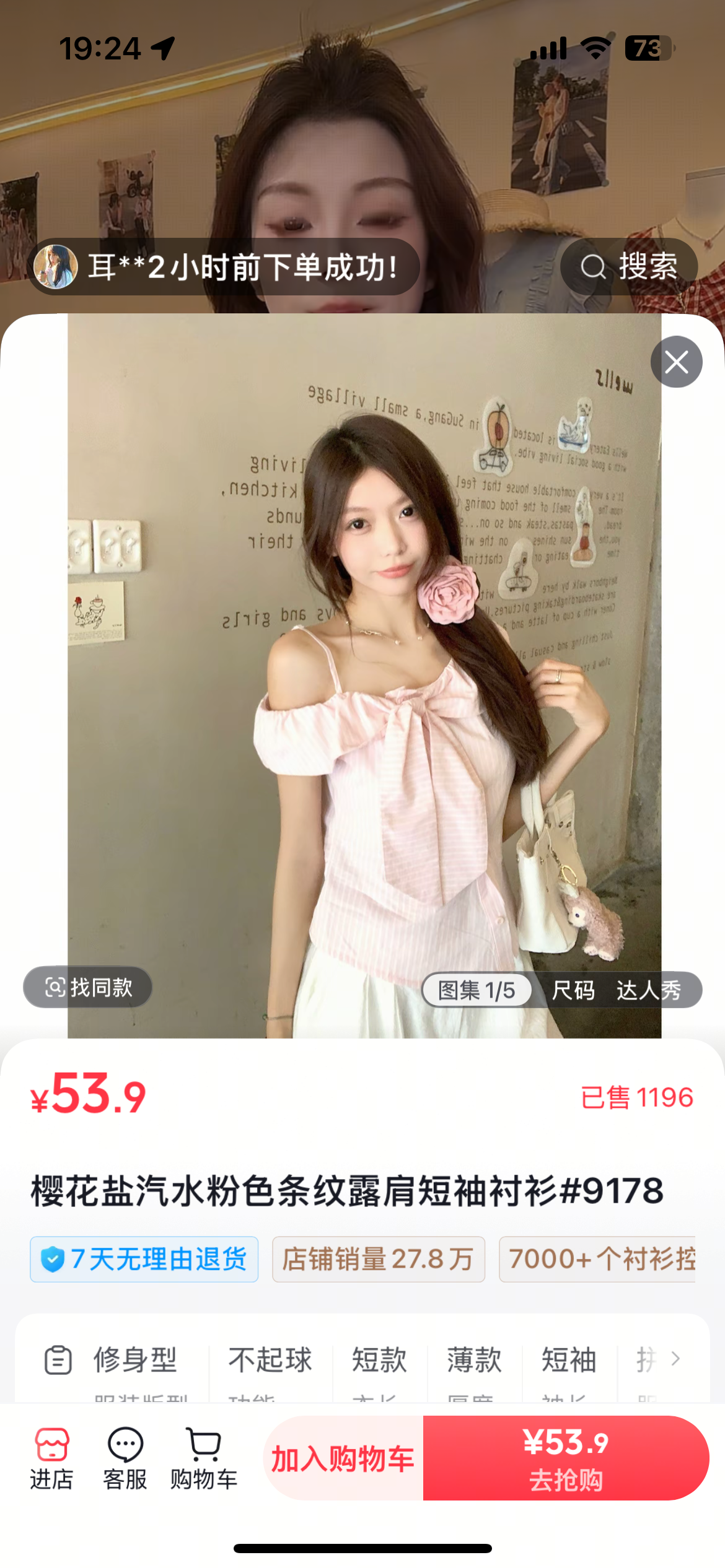The image size is (725, 1568).
Task: Contact 客服 customer service
Action: click(x=125, y=1459)
